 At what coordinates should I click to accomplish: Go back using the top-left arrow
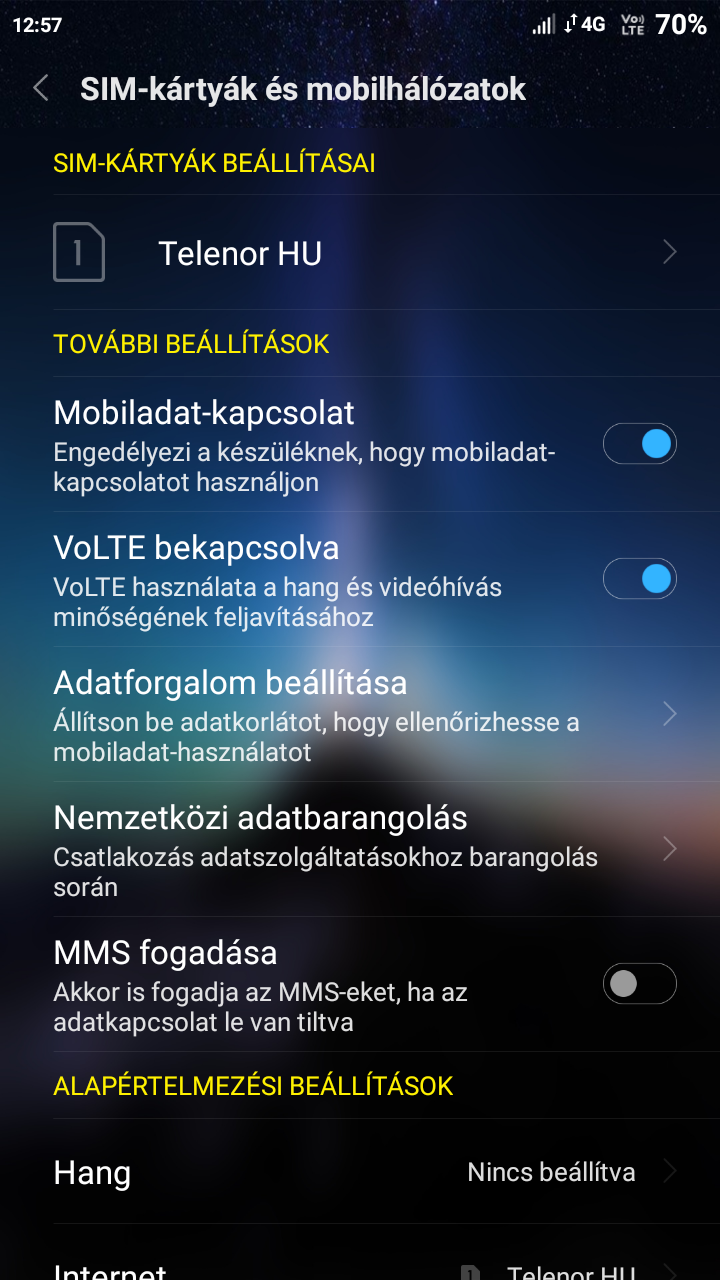point(41,88)
